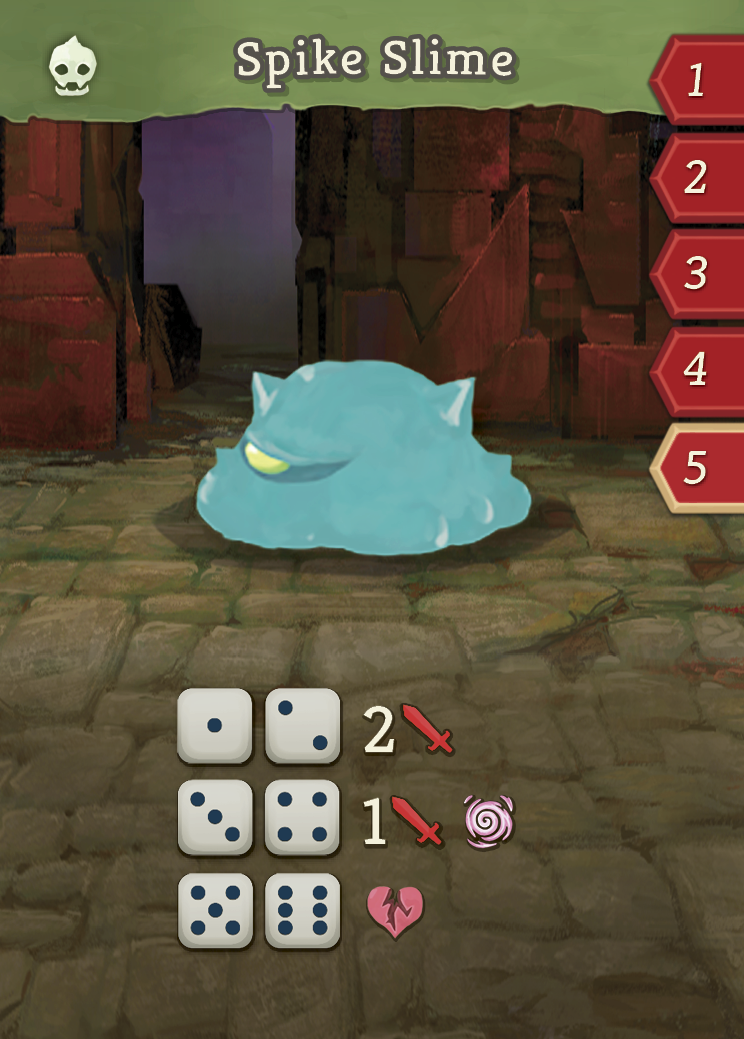Switch HP tracker to 4

tap(699, 370)
